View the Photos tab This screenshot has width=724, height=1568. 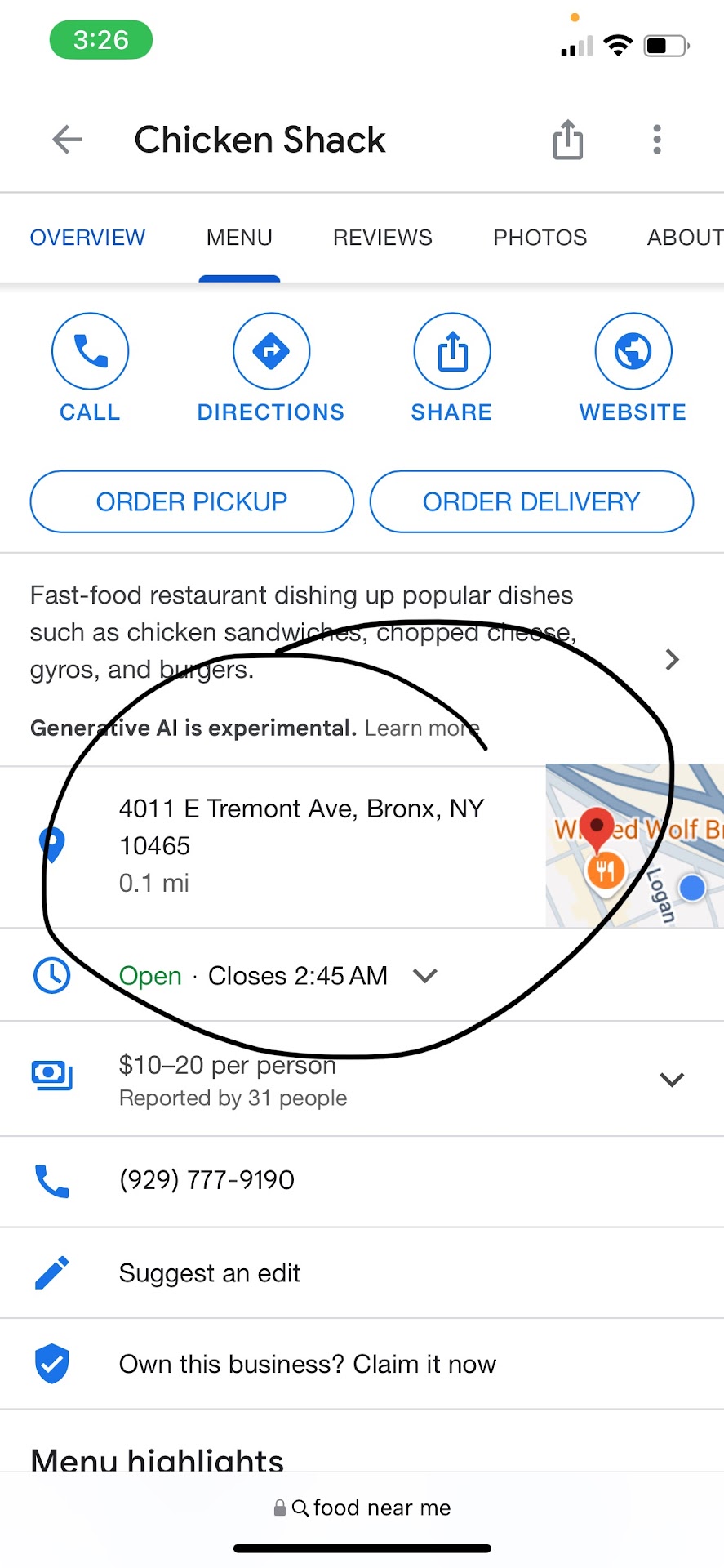(540, 238)
